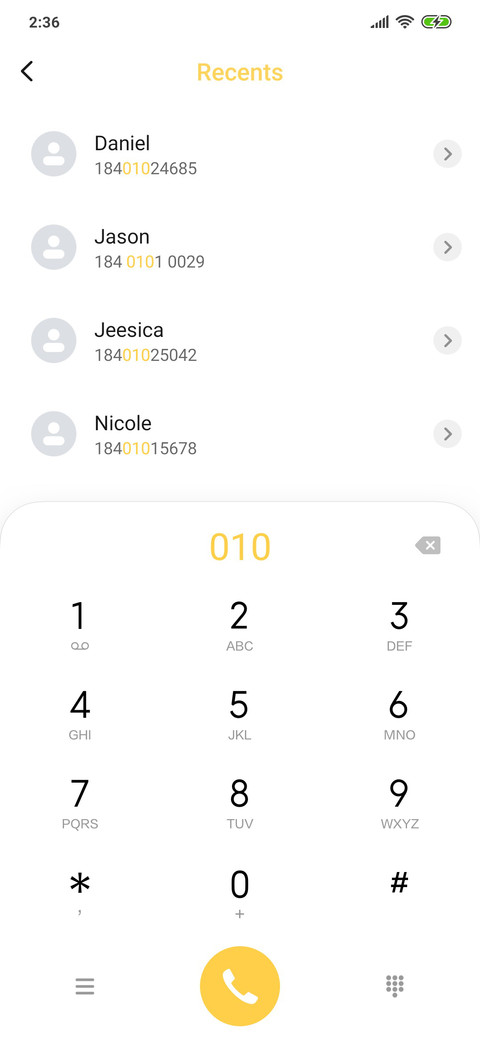Open Daniel's call details chevron
This screenshot has width=480, height=1040.
448,155
